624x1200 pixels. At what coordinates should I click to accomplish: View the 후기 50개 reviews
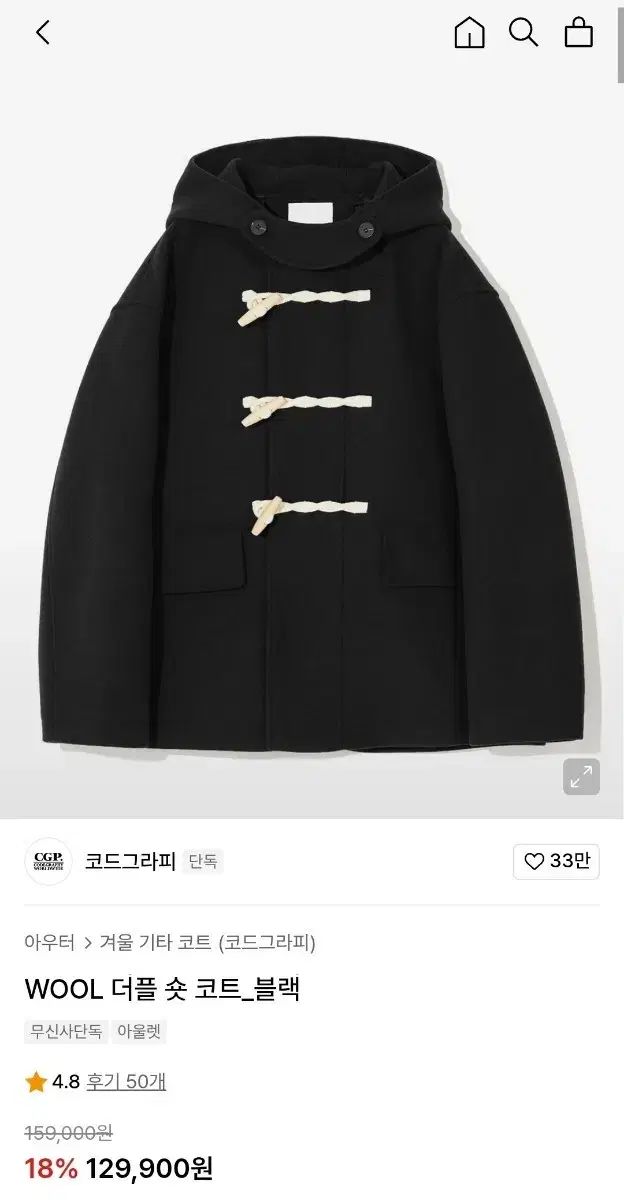coord(126,1081)
